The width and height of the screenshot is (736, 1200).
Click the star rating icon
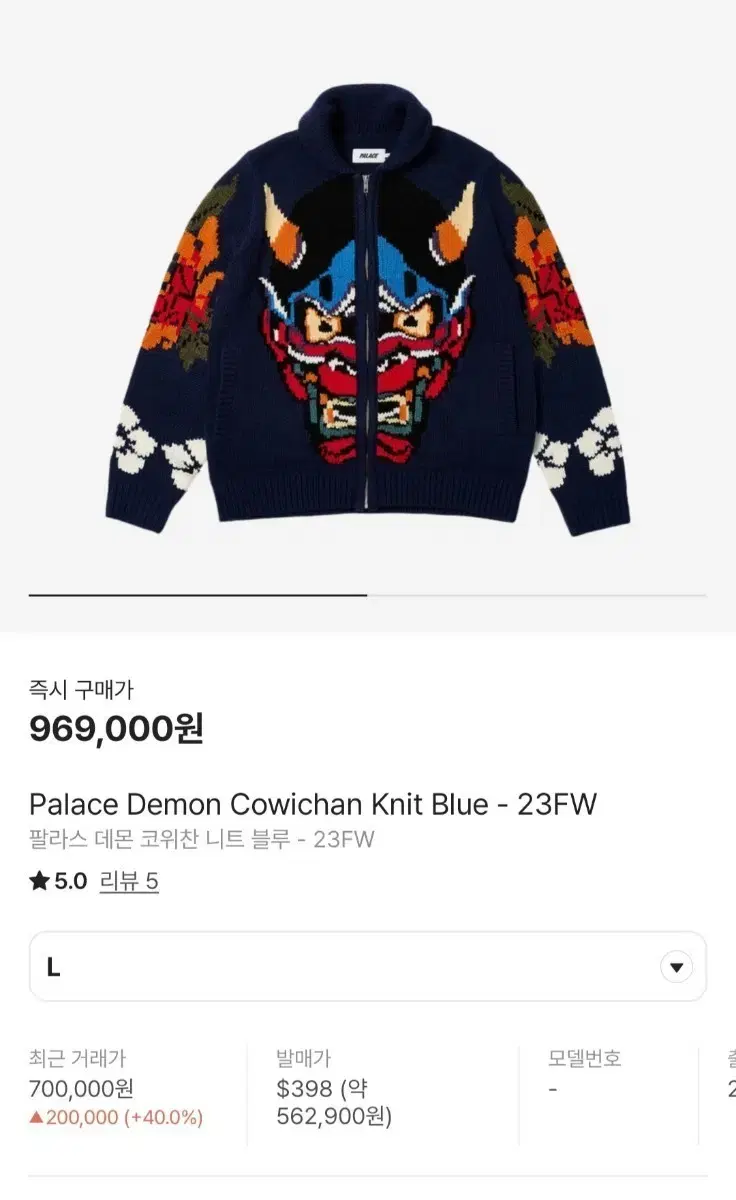pos(41,883)
